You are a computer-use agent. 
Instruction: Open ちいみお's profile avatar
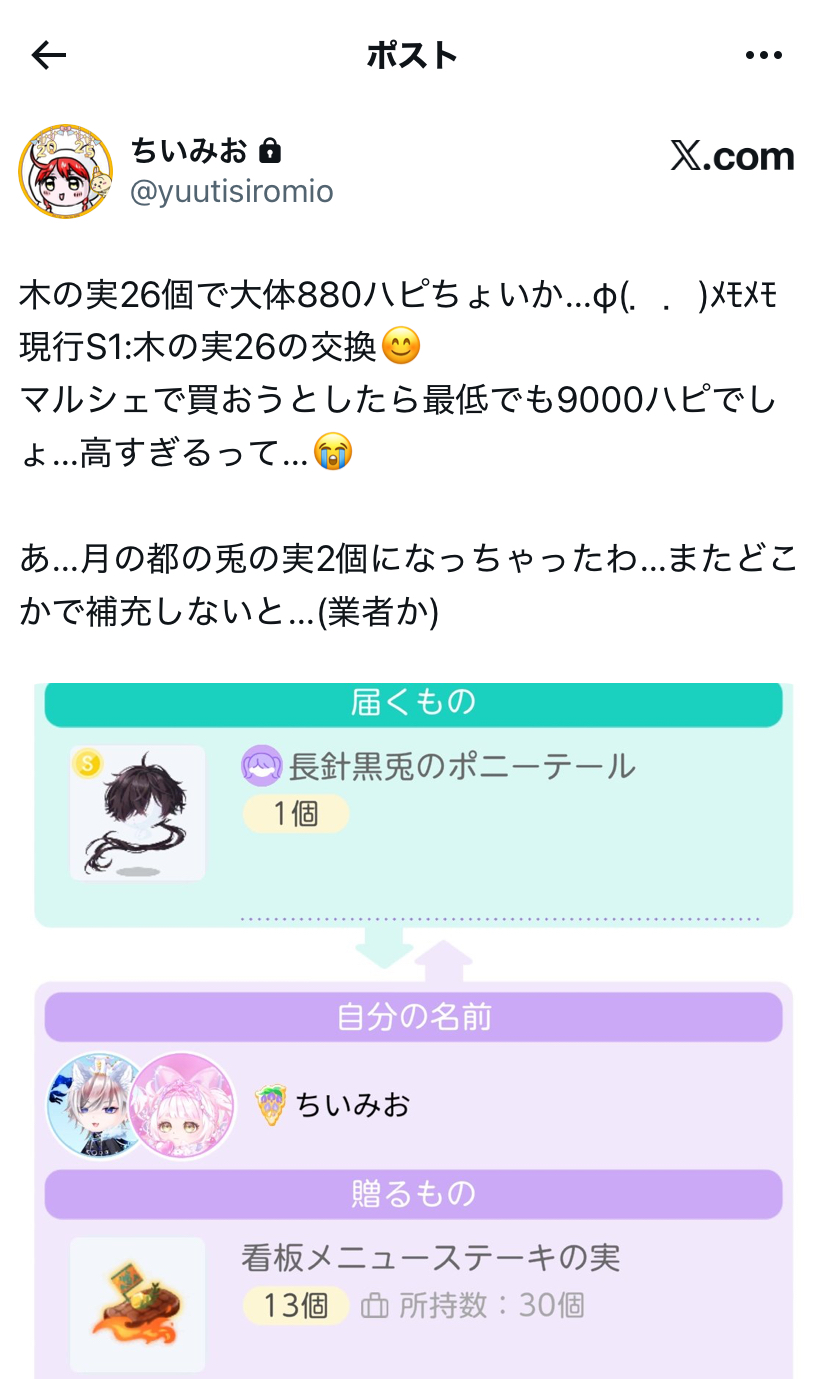66,172
